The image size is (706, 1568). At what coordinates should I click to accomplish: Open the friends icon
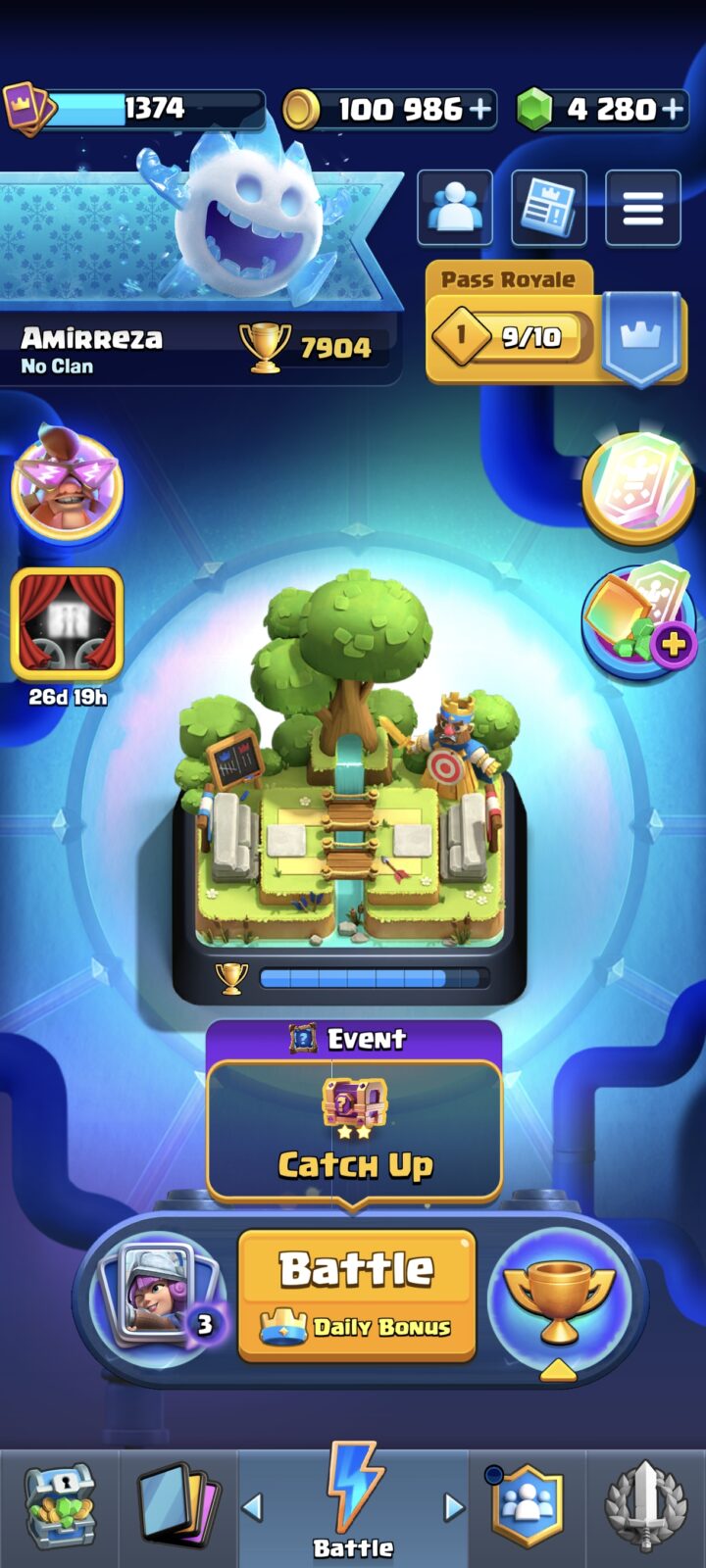(x=455, y=208)
